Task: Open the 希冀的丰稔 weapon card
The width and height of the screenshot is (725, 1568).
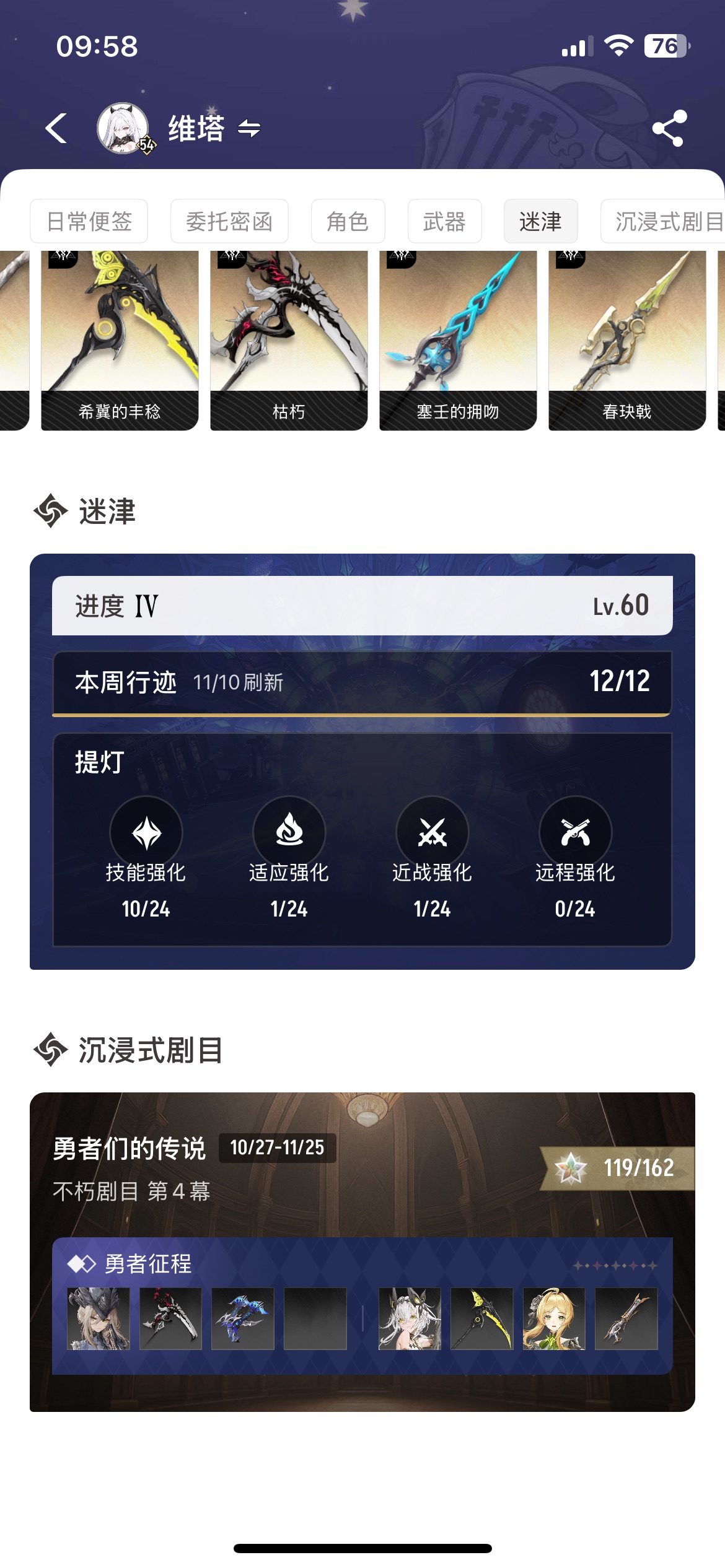Action: [x=120, y=339]
